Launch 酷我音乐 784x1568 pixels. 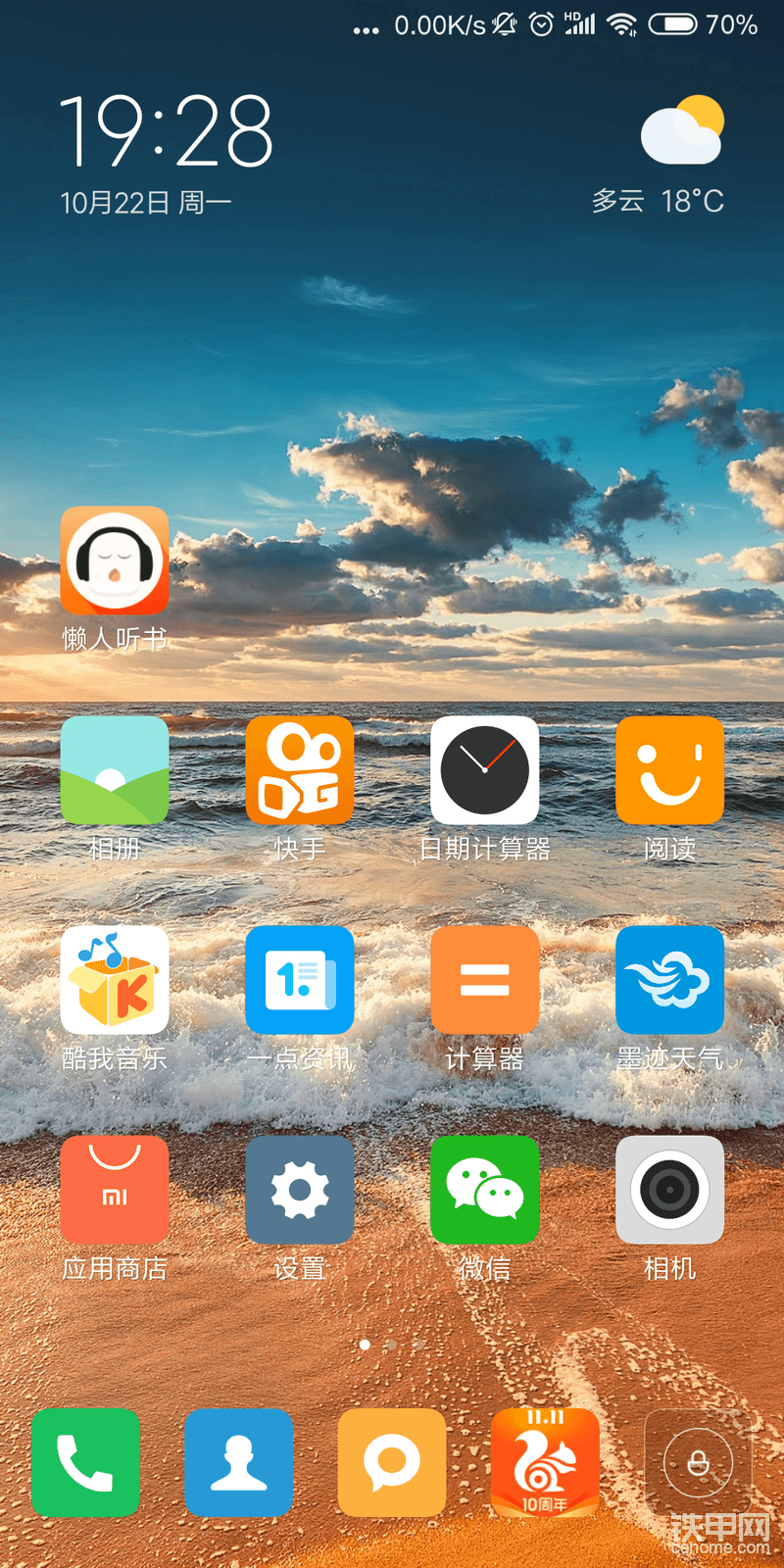point(115,980)
